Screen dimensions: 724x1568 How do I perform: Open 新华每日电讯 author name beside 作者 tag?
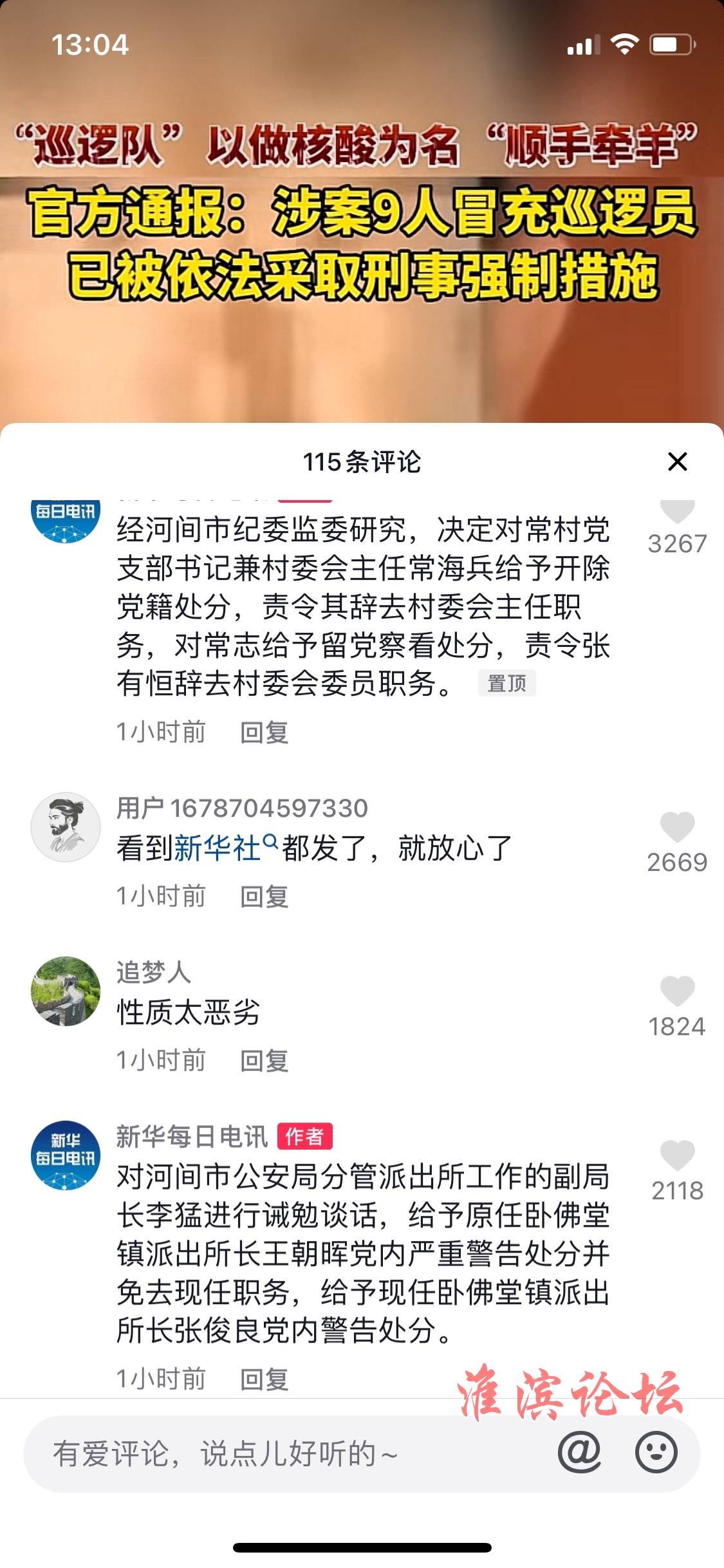(x=191, y=1137)
